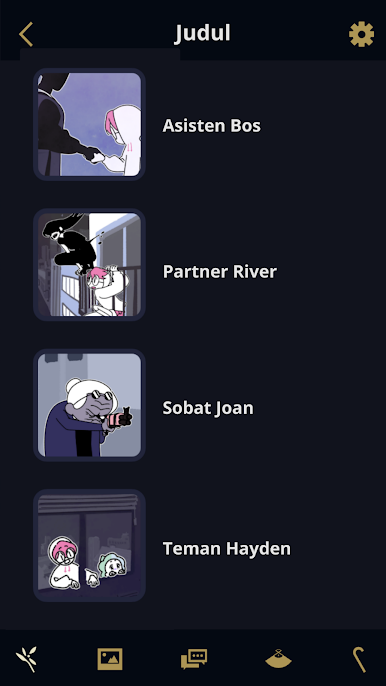Open the Sobat Joan title
386x686 pixels.
click(x=208, y=408)
